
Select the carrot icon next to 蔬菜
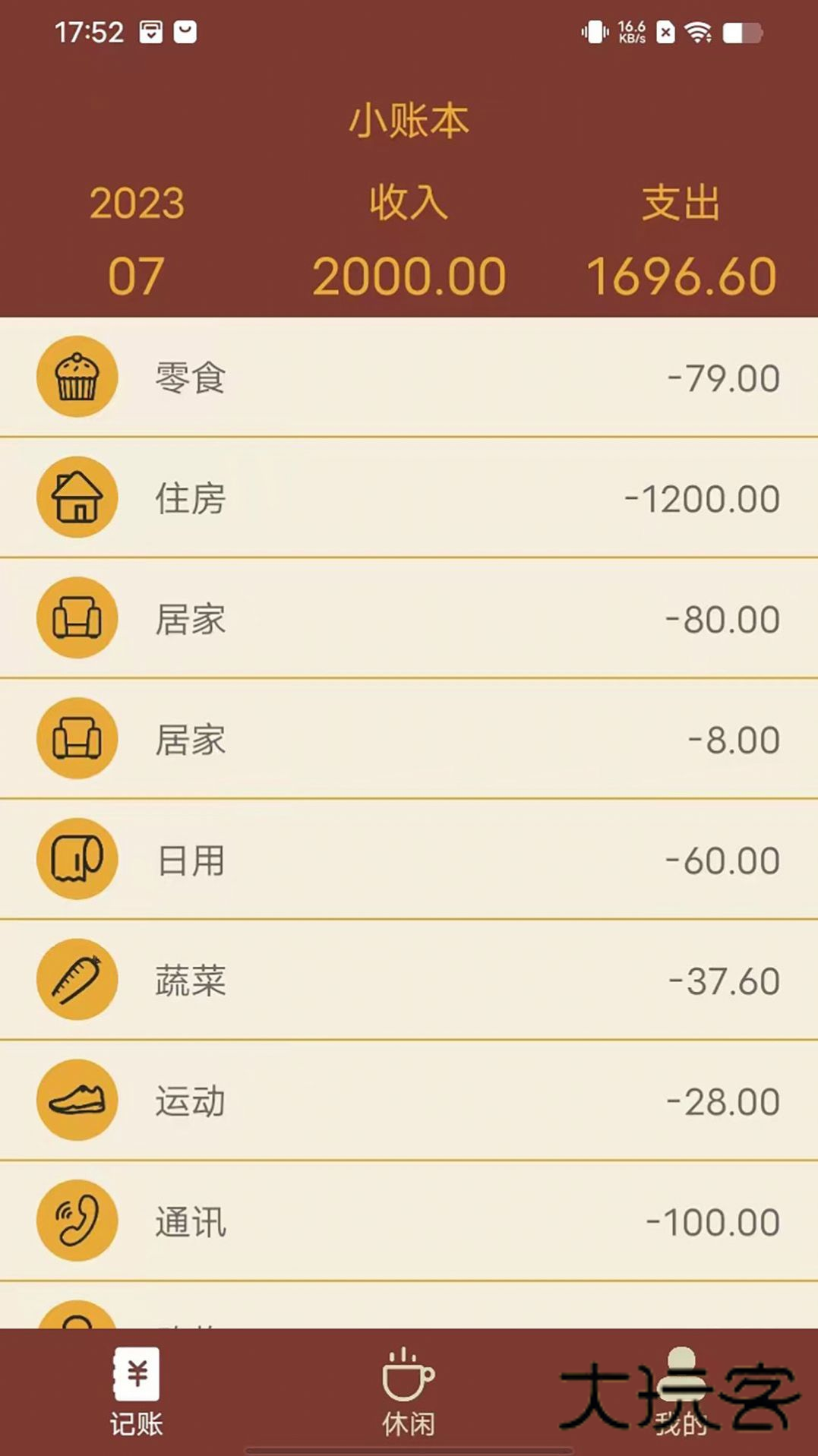click(77, 980)
